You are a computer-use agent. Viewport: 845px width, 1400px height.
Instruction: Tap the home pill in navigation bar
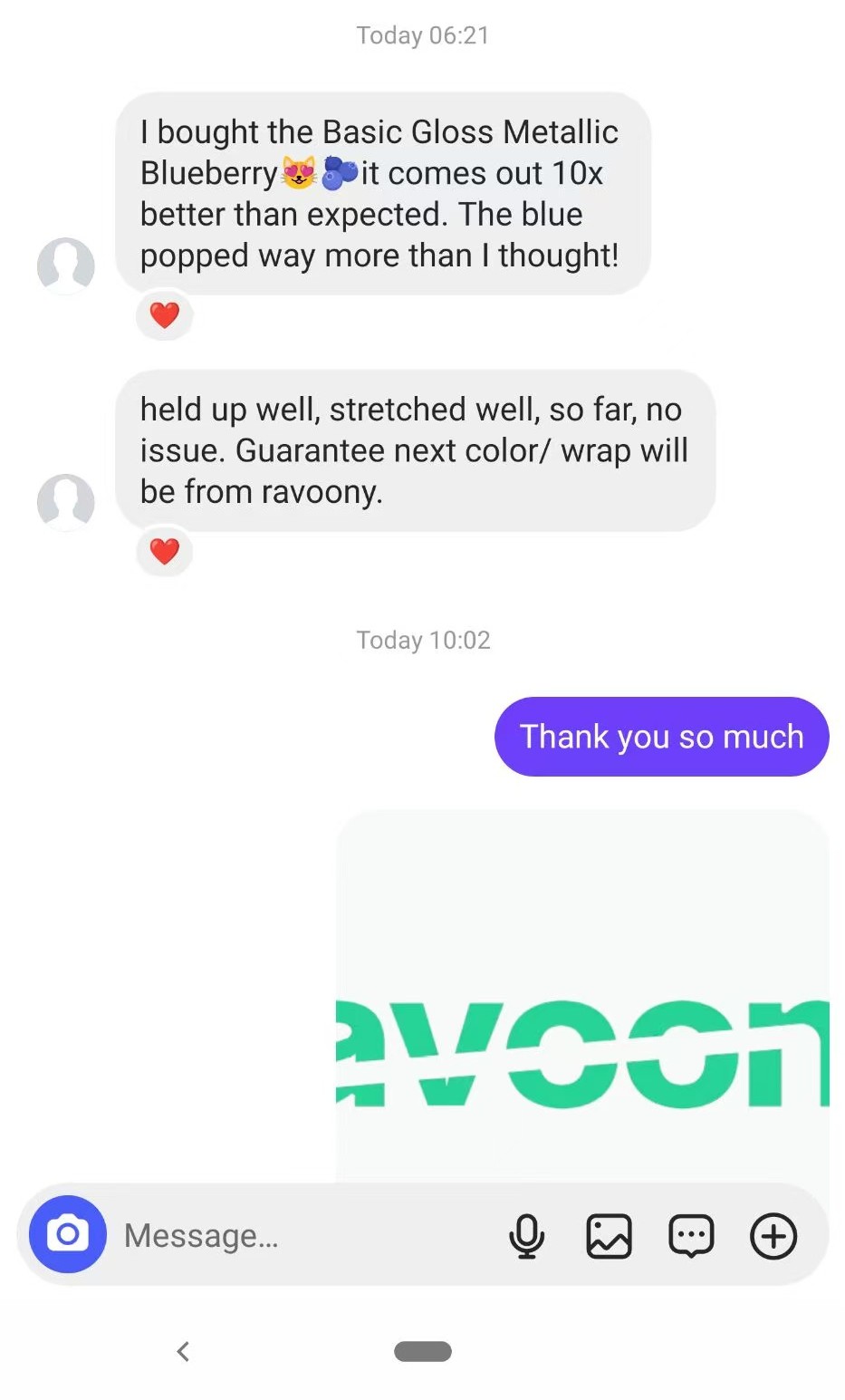coord(423,1351)
